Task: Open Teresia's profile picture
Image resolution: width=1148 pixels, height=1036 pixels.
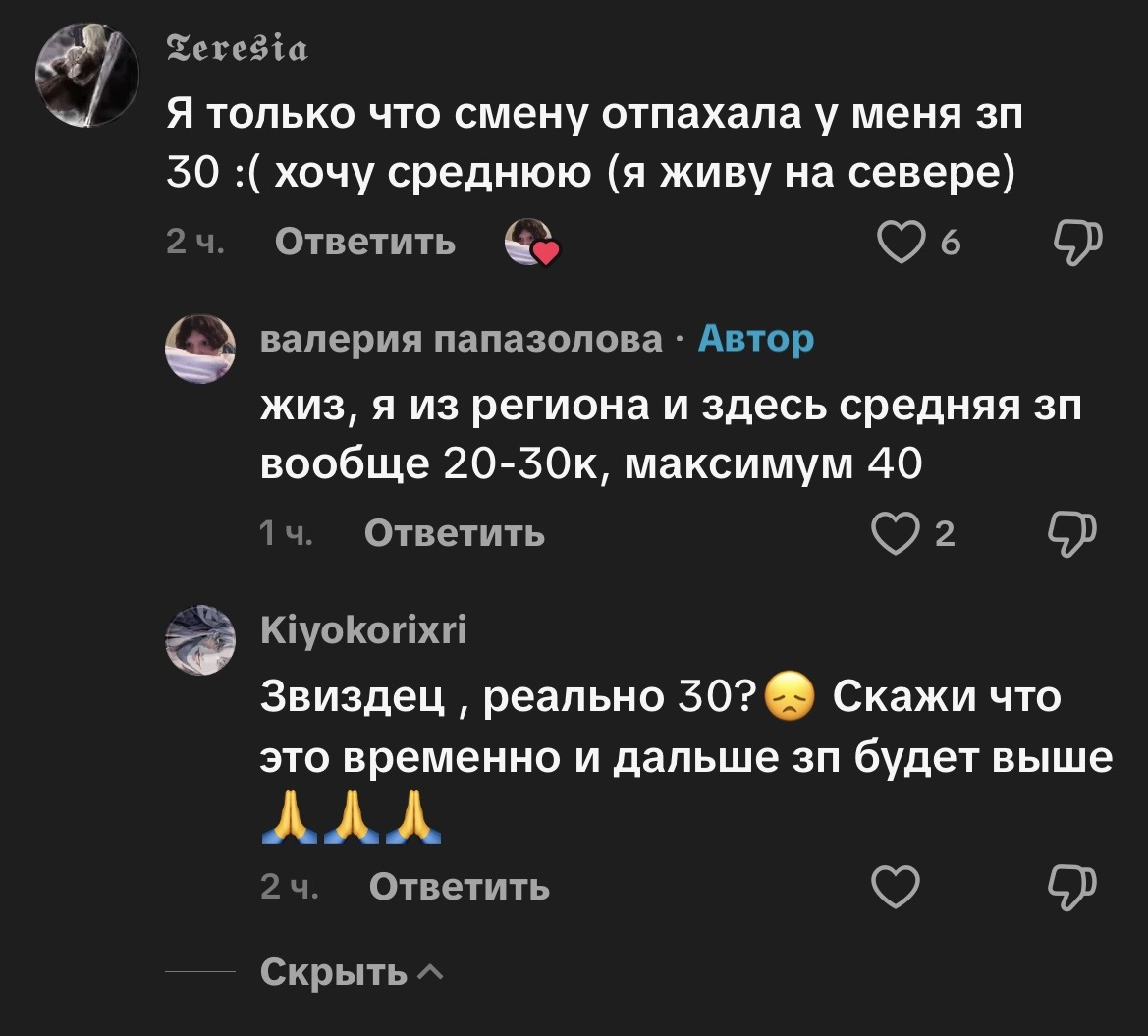Action: (x=87, y=74)
